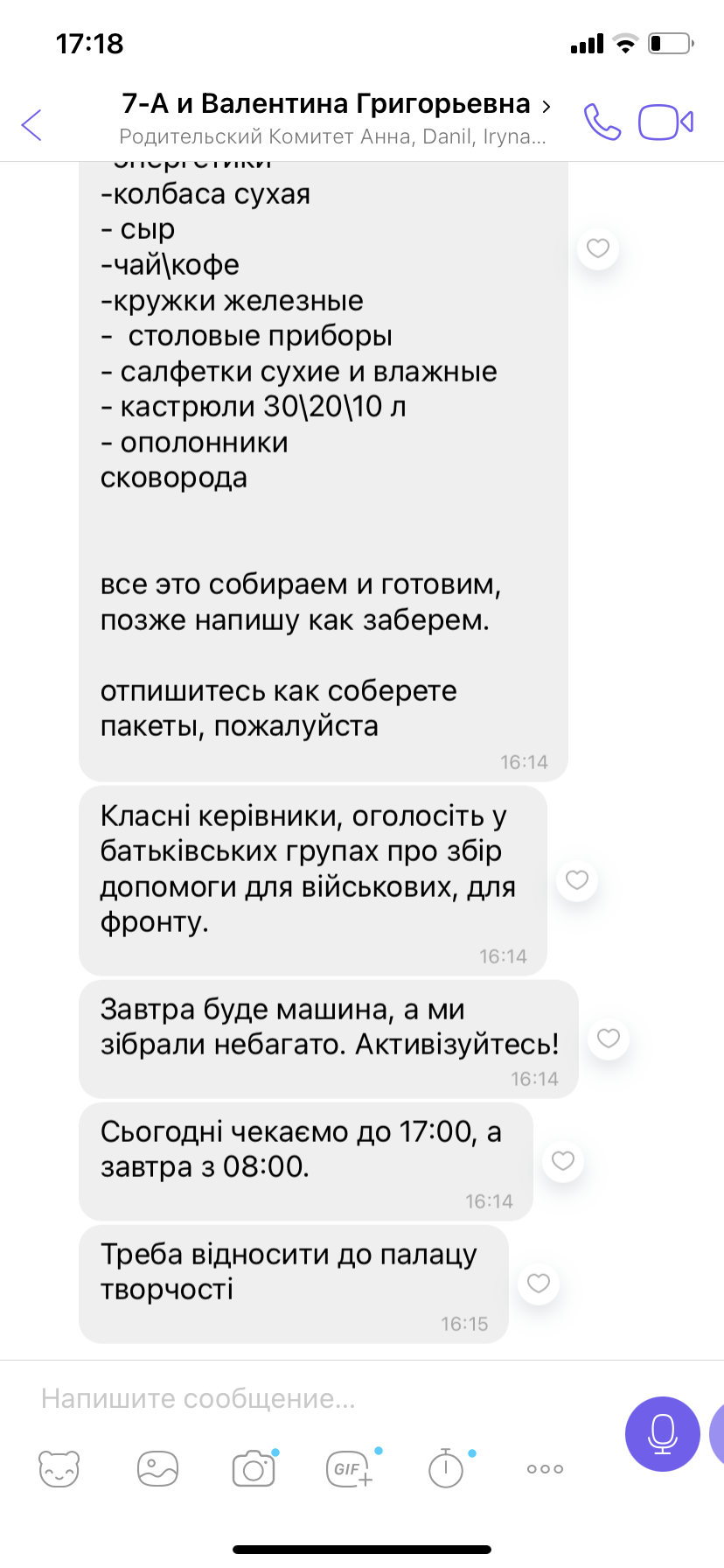Open the photo gallery picker
The width and height of the screenshot is (724, 1568).
(x=155, y=1468)
